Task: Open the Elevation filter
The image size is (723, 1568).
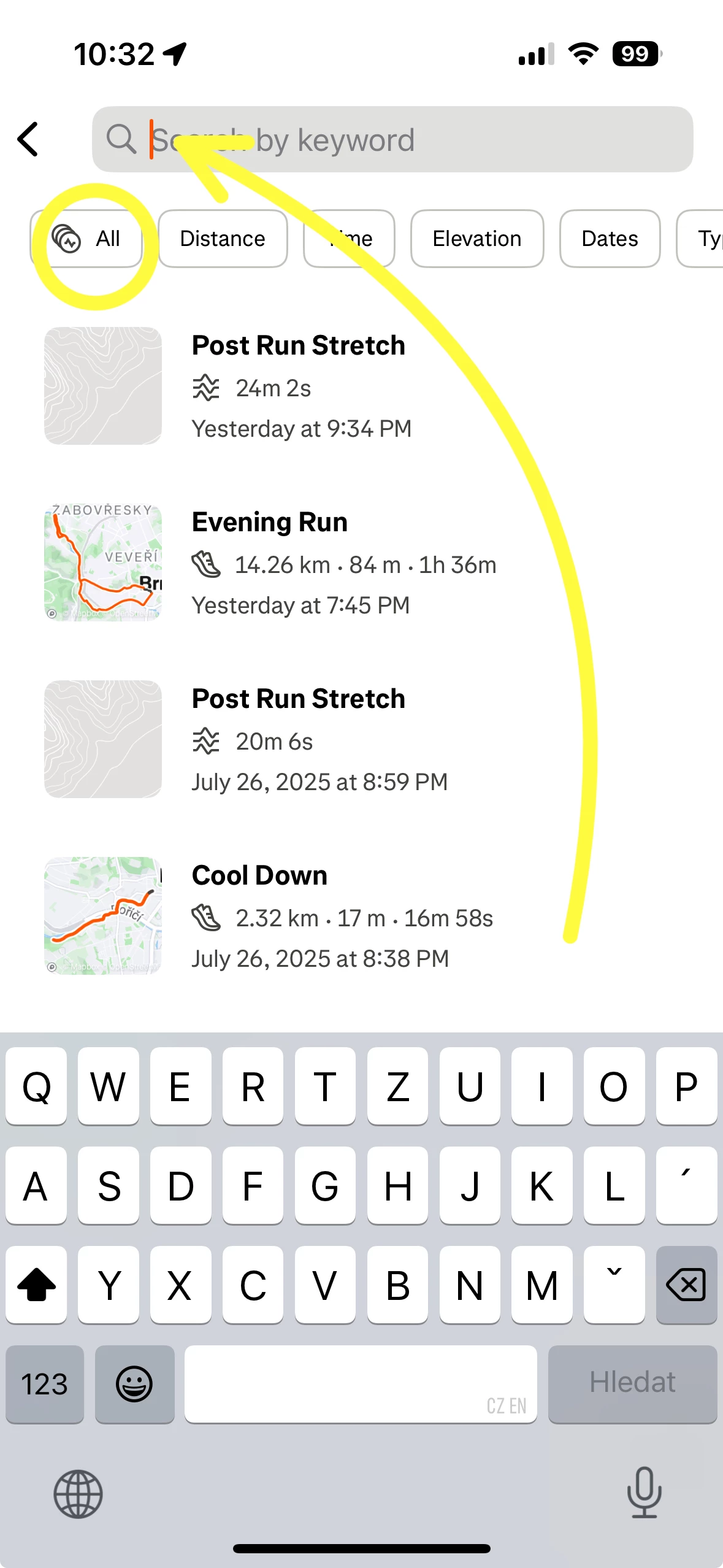Action: (x=476, y=239)
